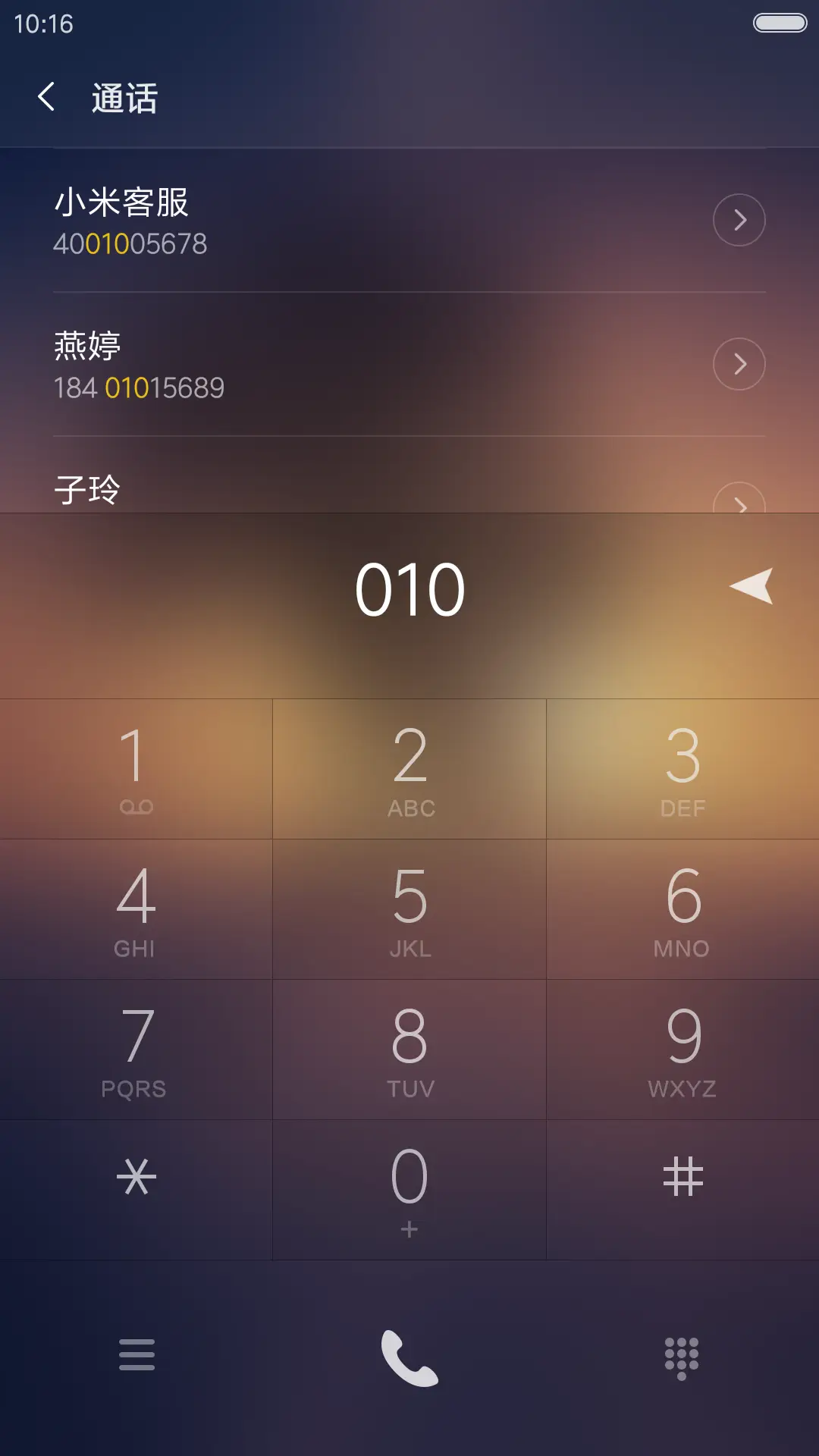Enter digit 5 JKL
This screenshot has width=819, height=1456.
[x=409, y=908]
